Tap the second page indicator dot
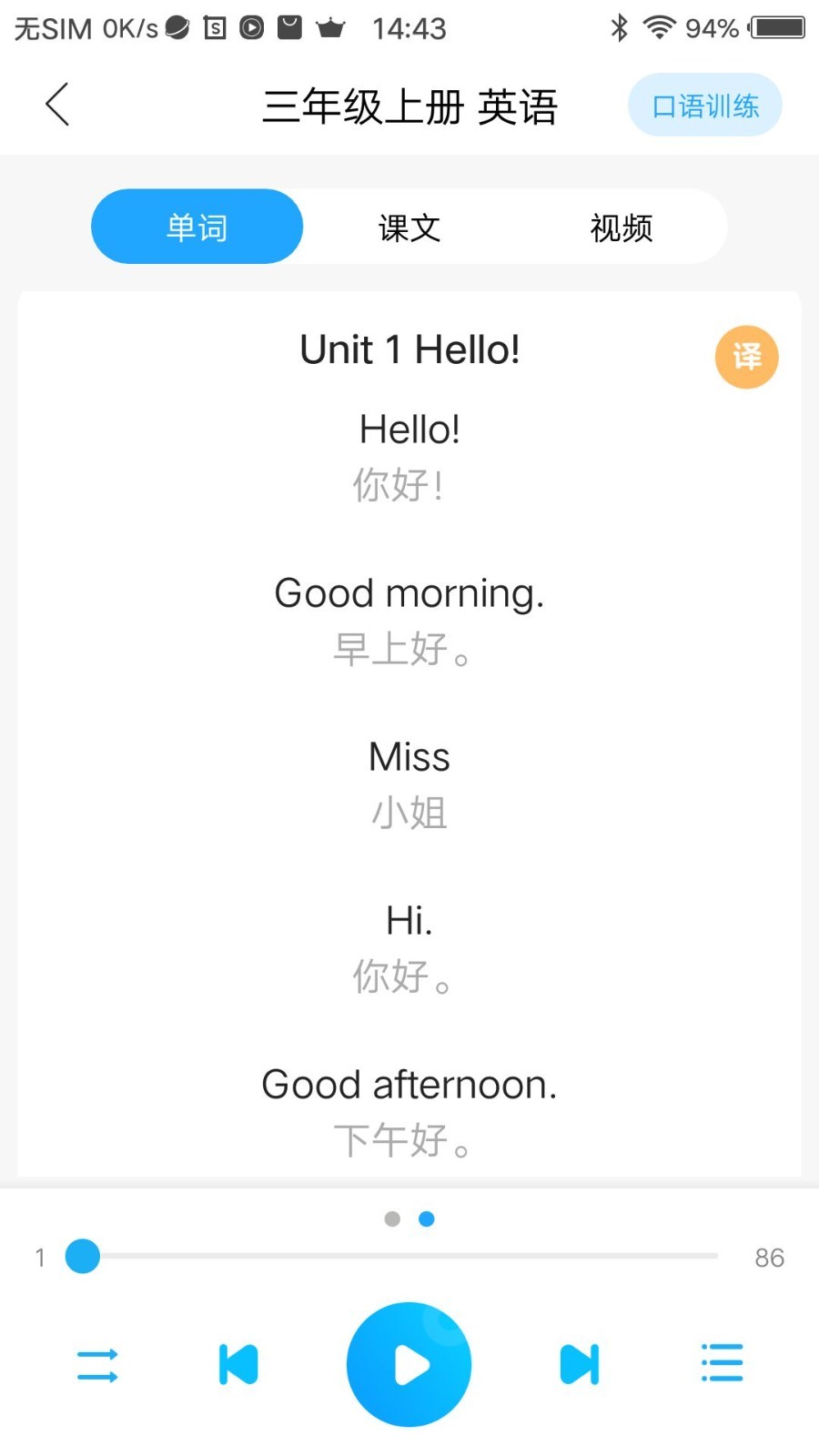The height and width of the screenshot is (1456, 819). pyautogui.click(x=427, y=1218)
